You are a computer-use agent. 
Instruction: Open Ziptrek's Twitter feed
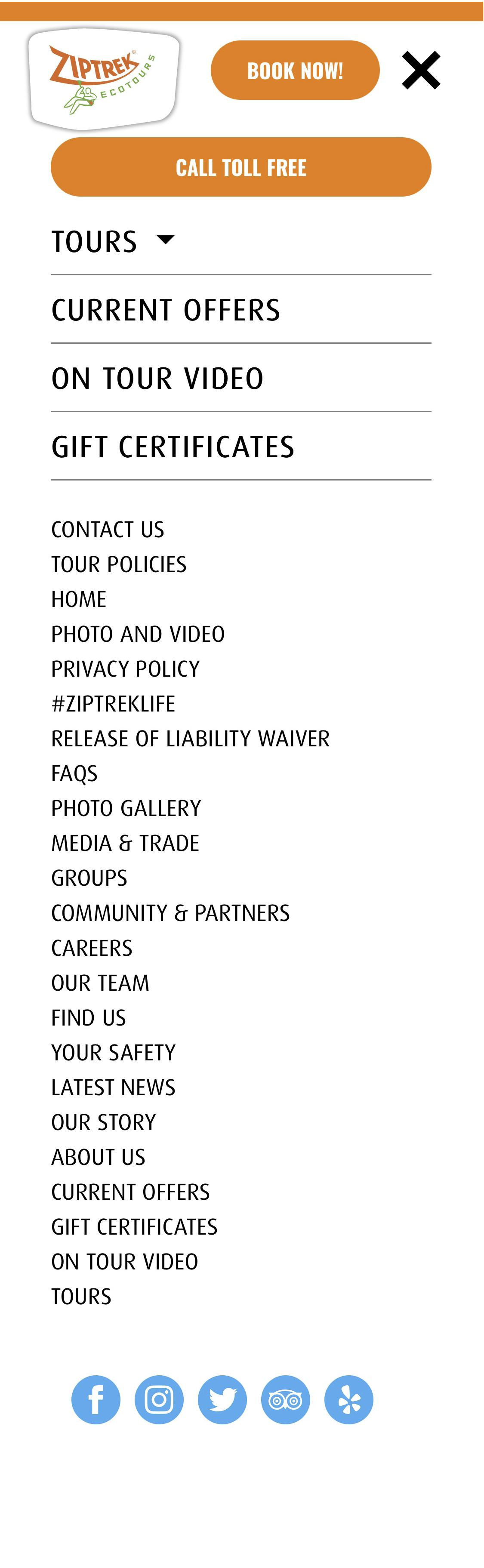tap(222, 1399)
